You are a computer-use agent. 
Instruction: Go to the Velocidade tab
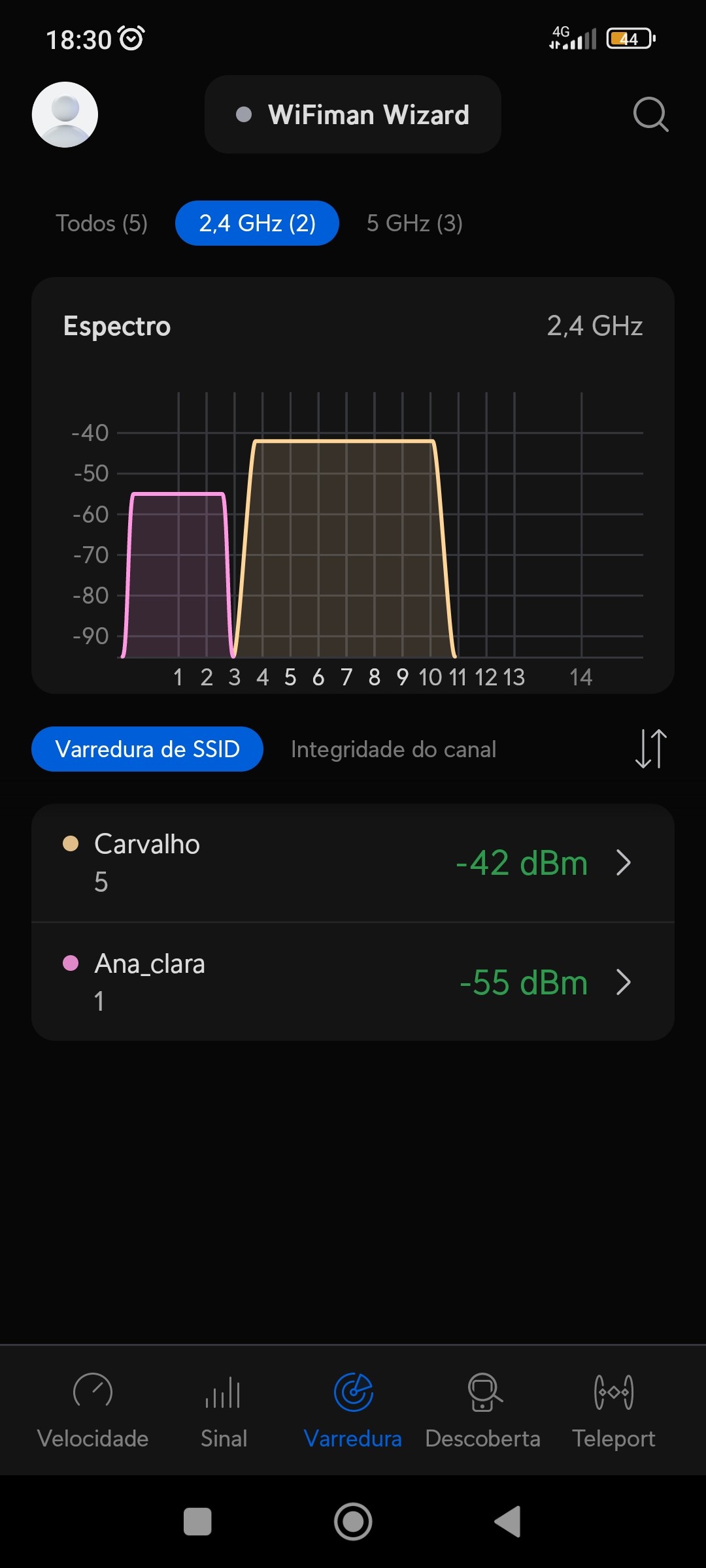[x=93, y=1409]
